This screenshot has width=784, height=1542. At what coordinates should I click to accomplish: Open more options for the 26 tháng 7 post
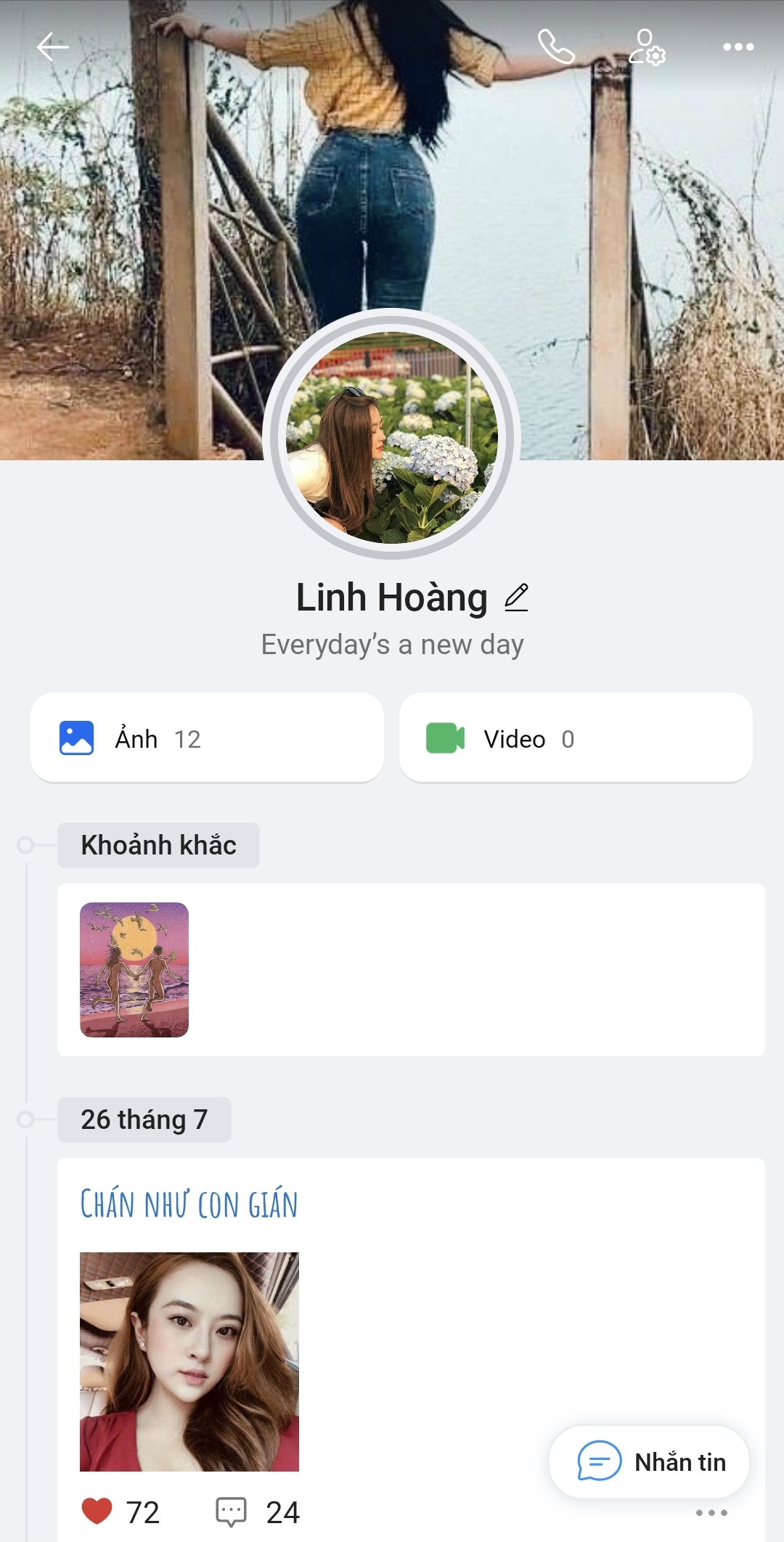[x=711, y=1513]
